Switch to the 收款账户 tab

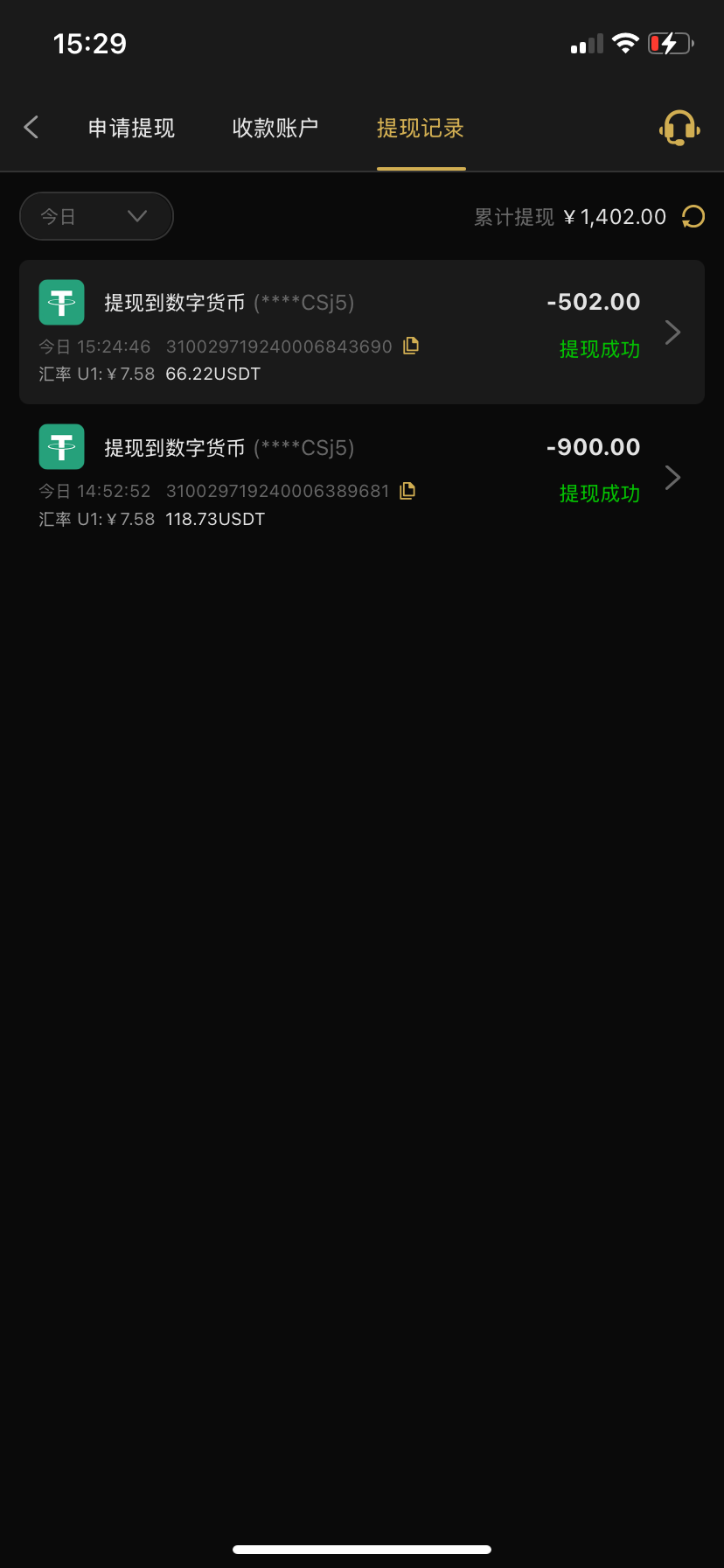(x=275, y=129)
